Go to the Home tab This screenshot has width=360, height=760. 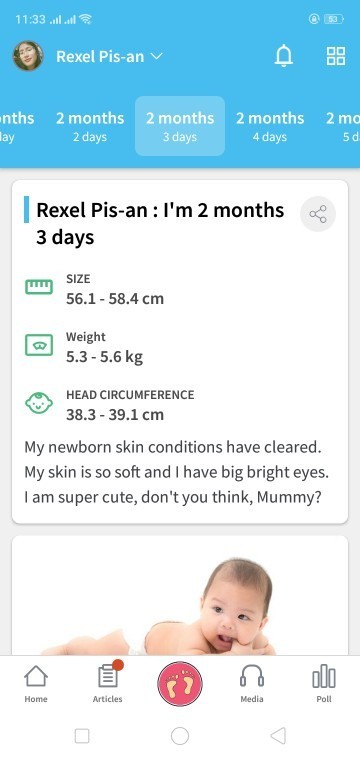point(36,683)
